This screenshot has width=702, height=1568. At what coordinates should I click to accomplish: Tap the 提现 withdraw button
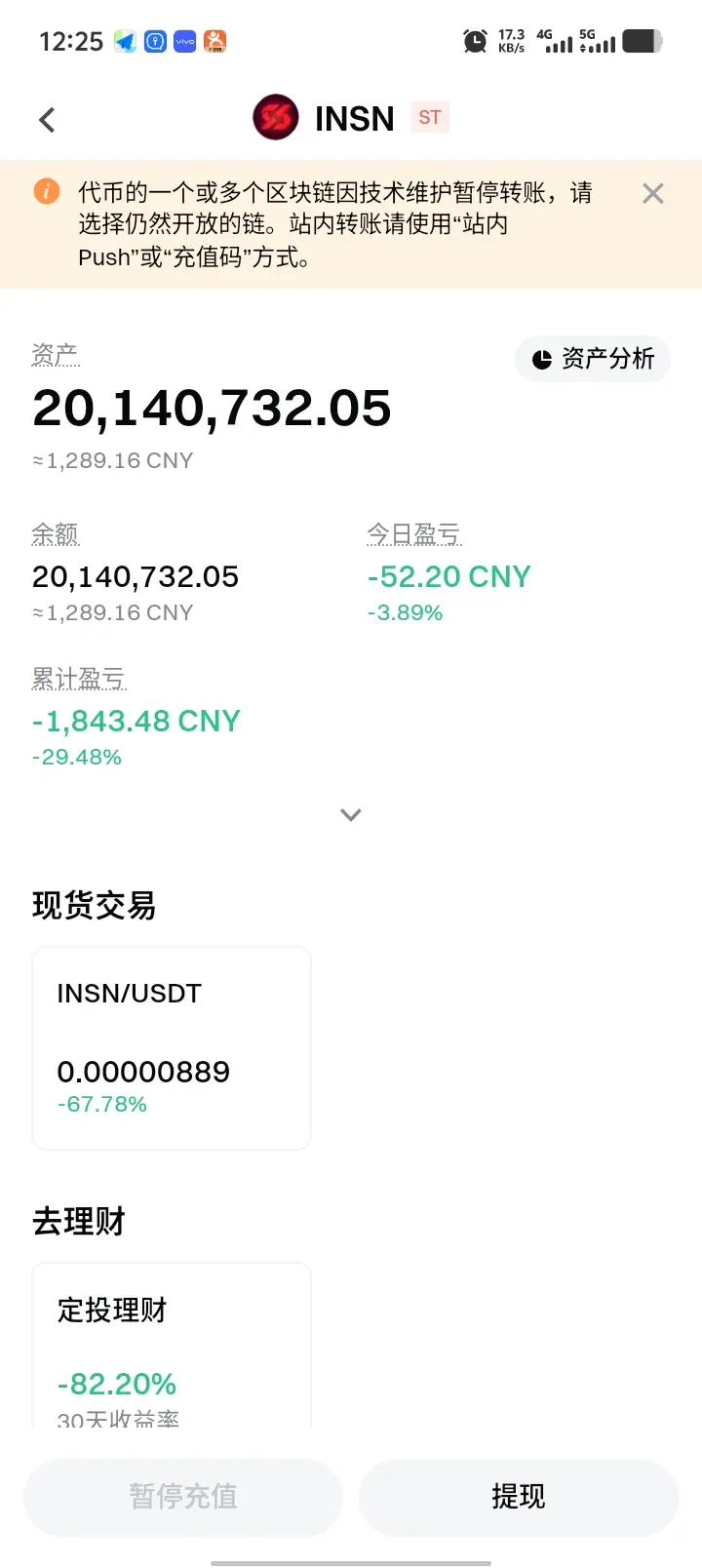click(519, 1497)
